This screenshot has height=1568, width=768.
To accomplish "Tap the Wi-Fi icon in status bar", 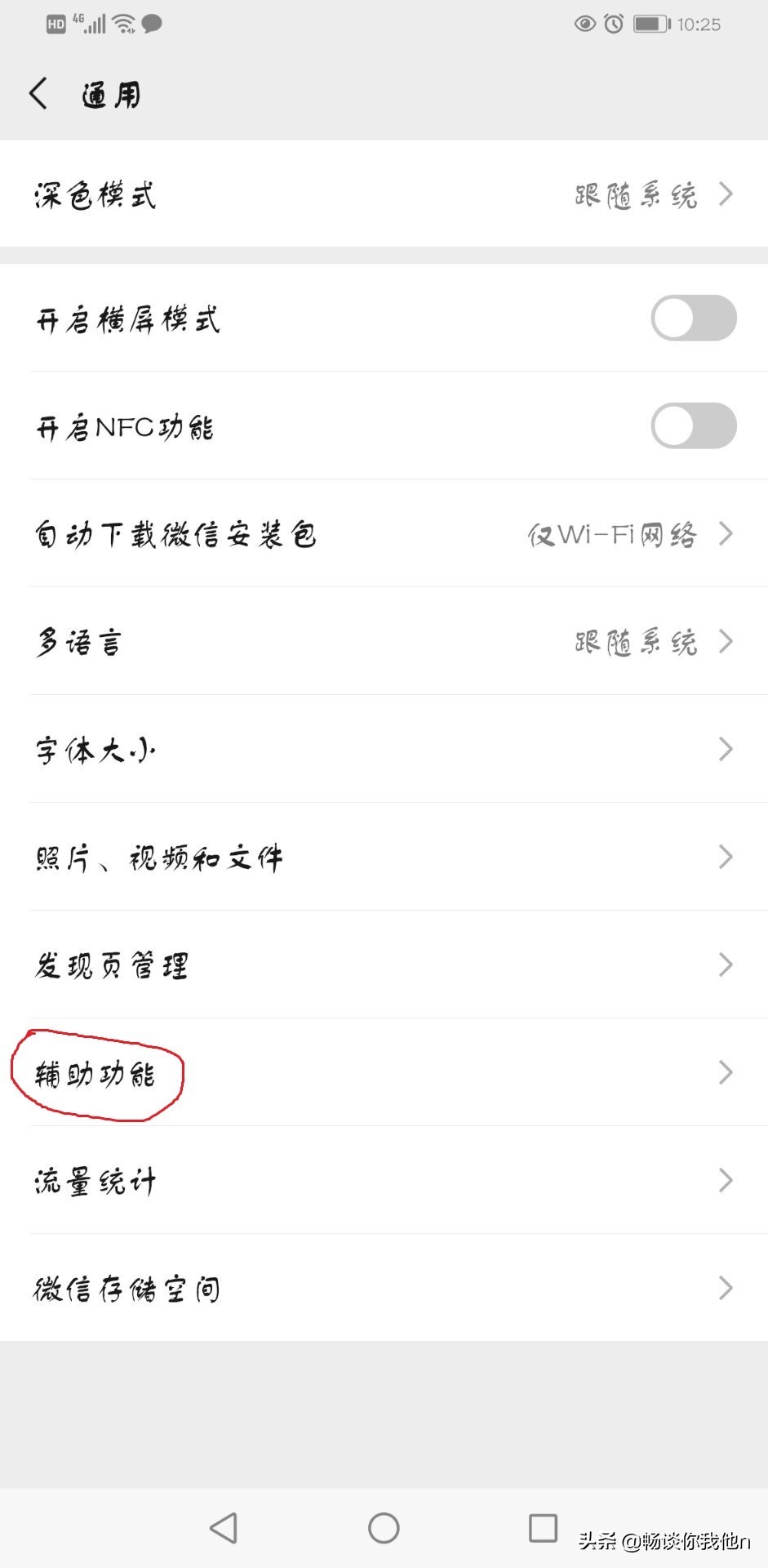I will click(x=124, y=23).
